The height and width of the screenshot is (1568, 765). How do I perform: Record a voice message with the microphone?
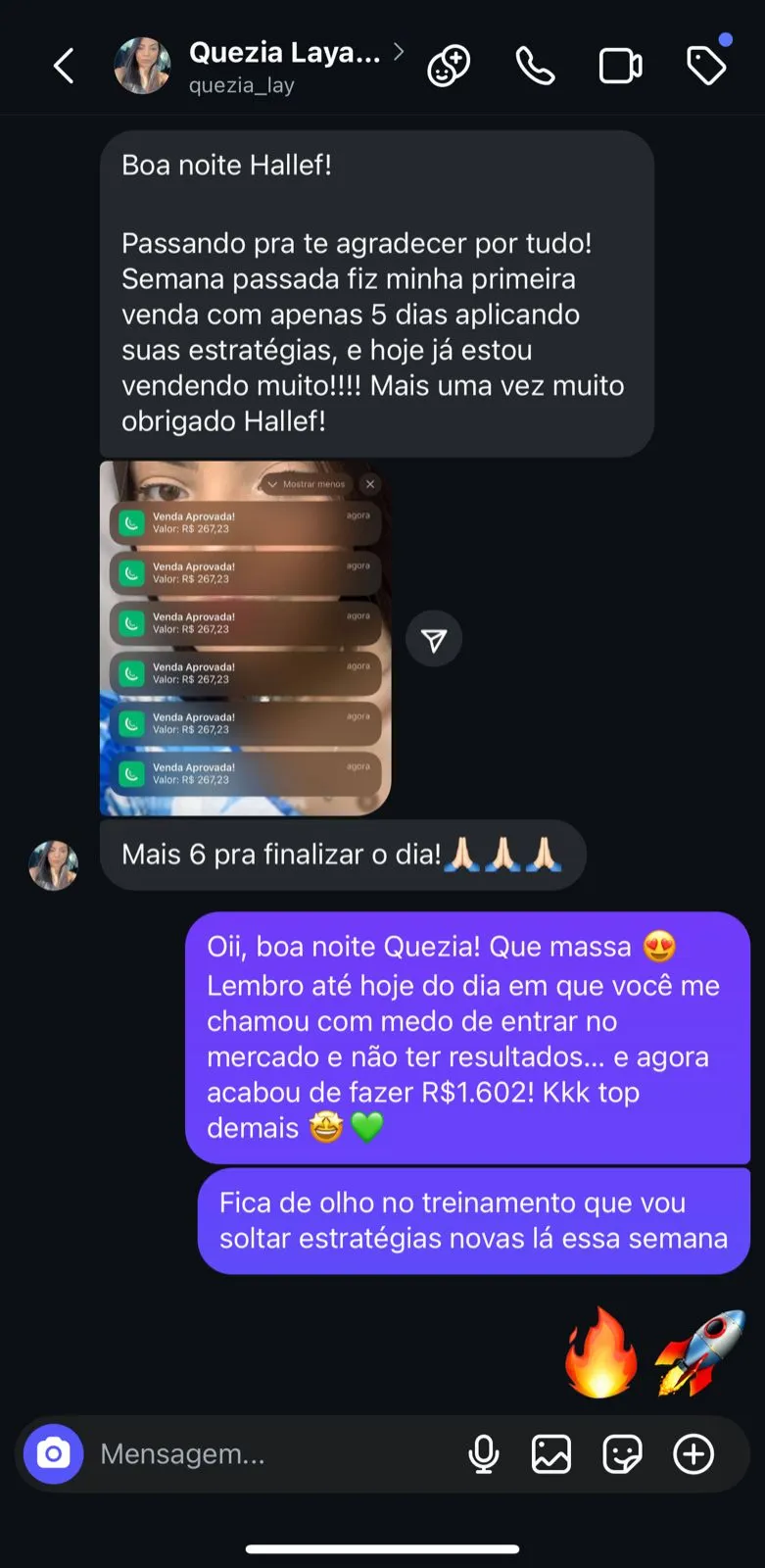(x=484, y=1454)
